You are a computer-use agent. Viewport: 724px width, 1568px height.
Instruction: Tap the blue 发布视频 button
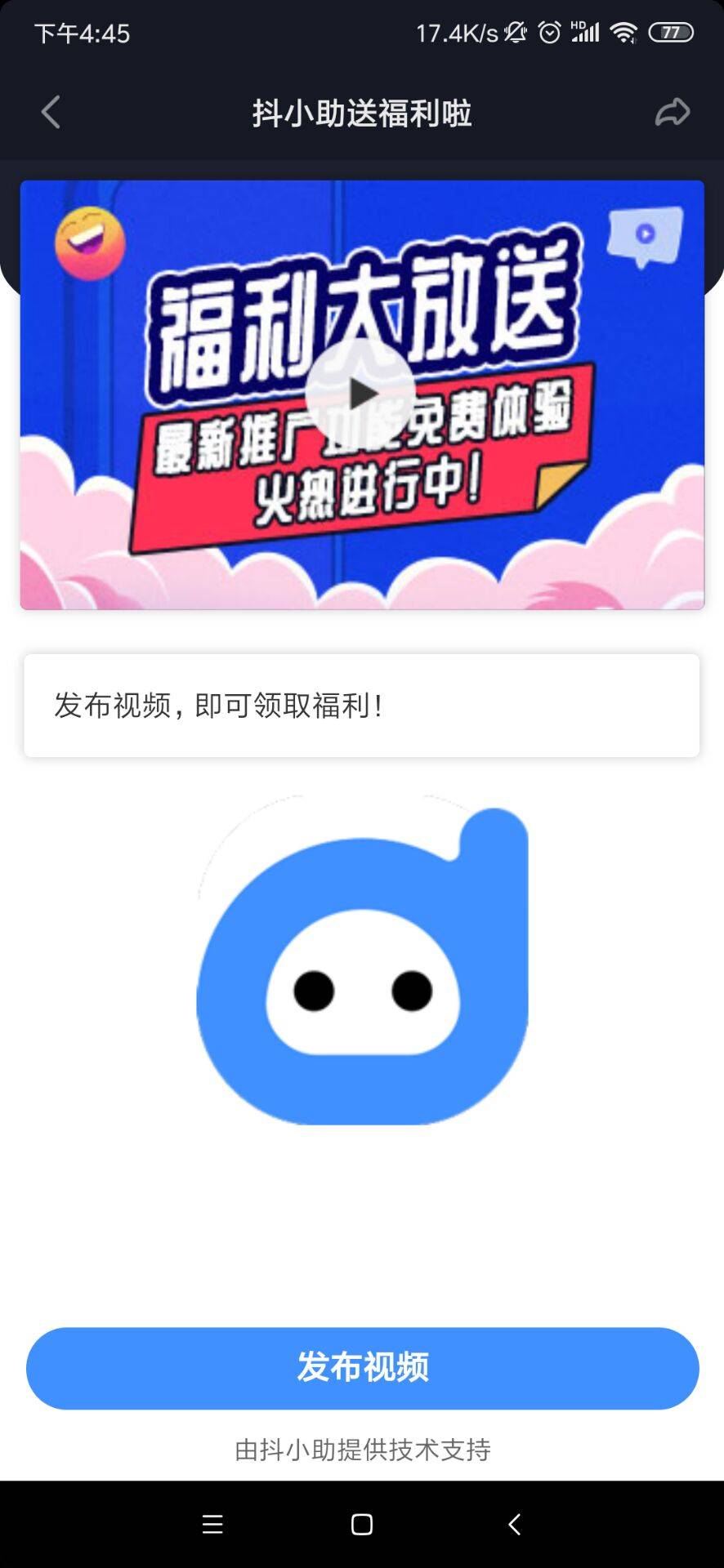362,1367
